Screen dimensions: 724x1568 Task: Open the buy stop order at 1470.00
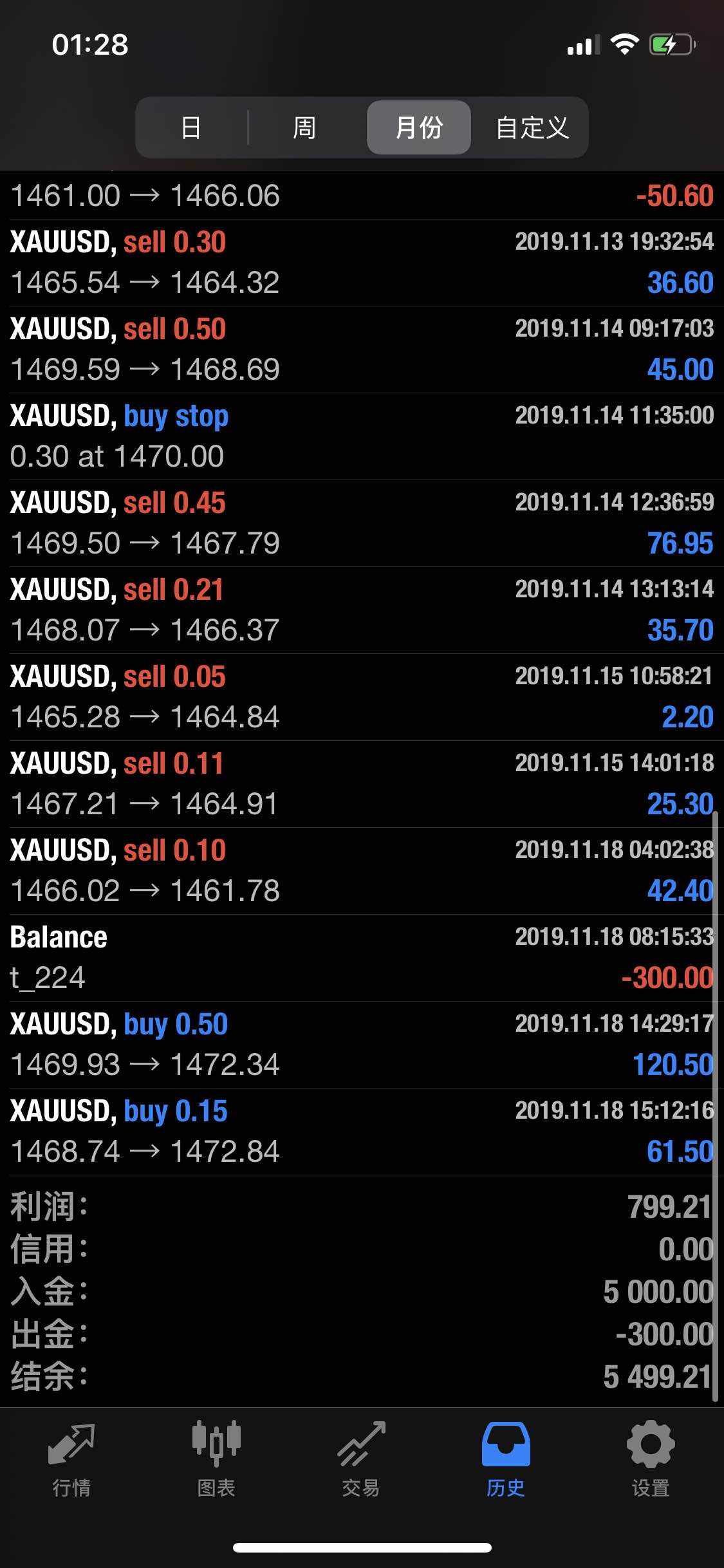[360, 436]
